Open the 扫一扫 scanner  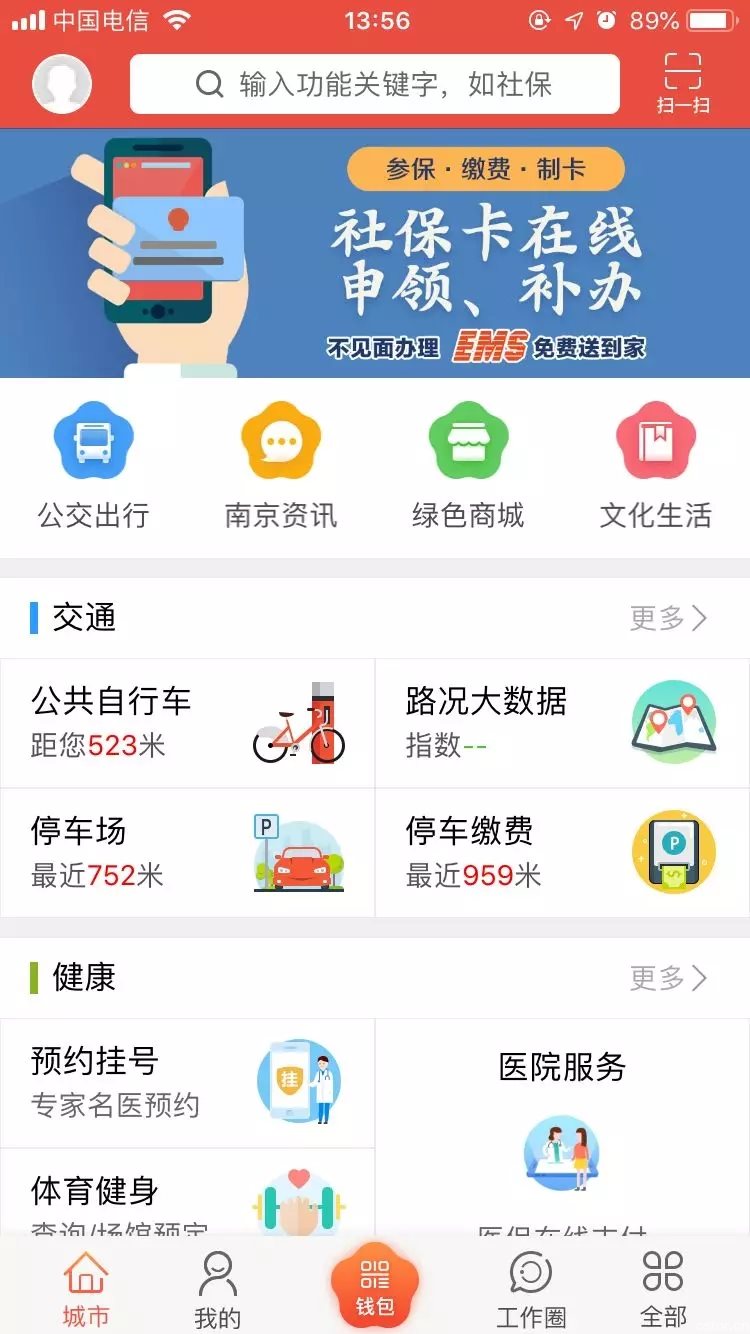pyautogui.click(x=683, y=83)
